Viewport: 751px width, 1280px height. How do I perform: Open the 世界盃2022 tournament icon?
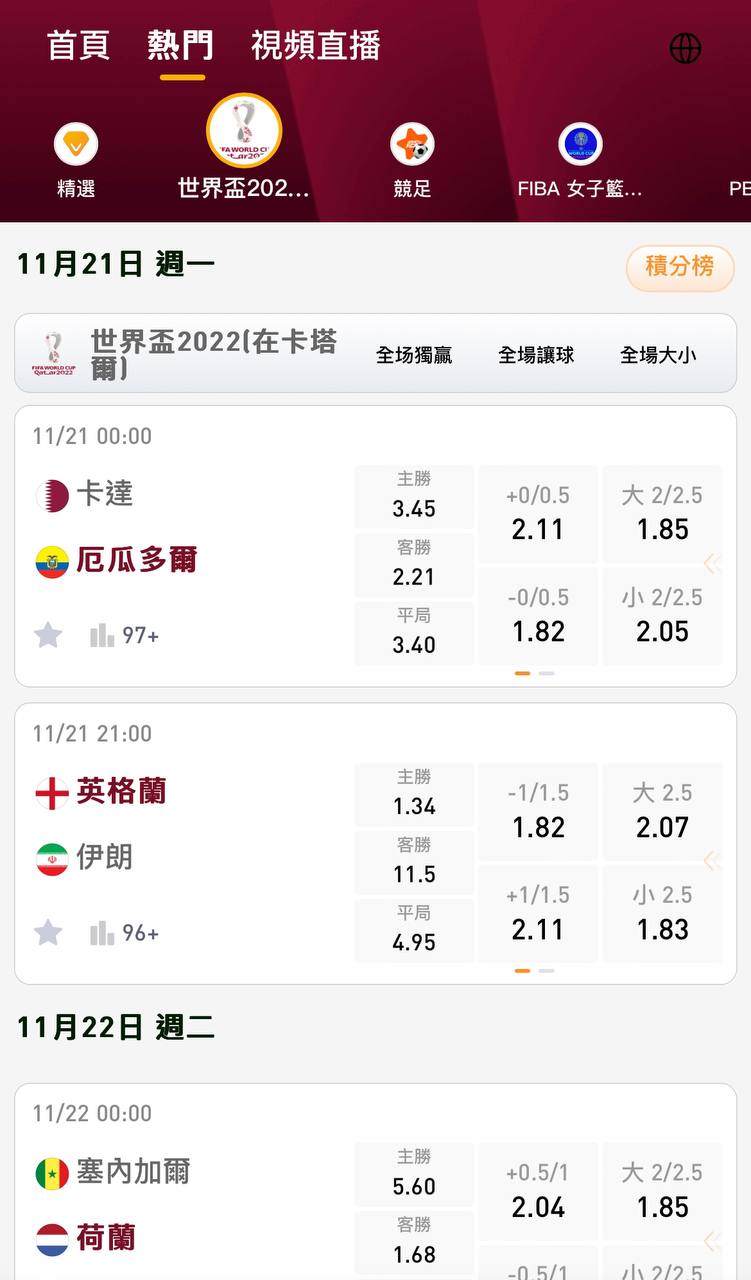tap(243, 130)
